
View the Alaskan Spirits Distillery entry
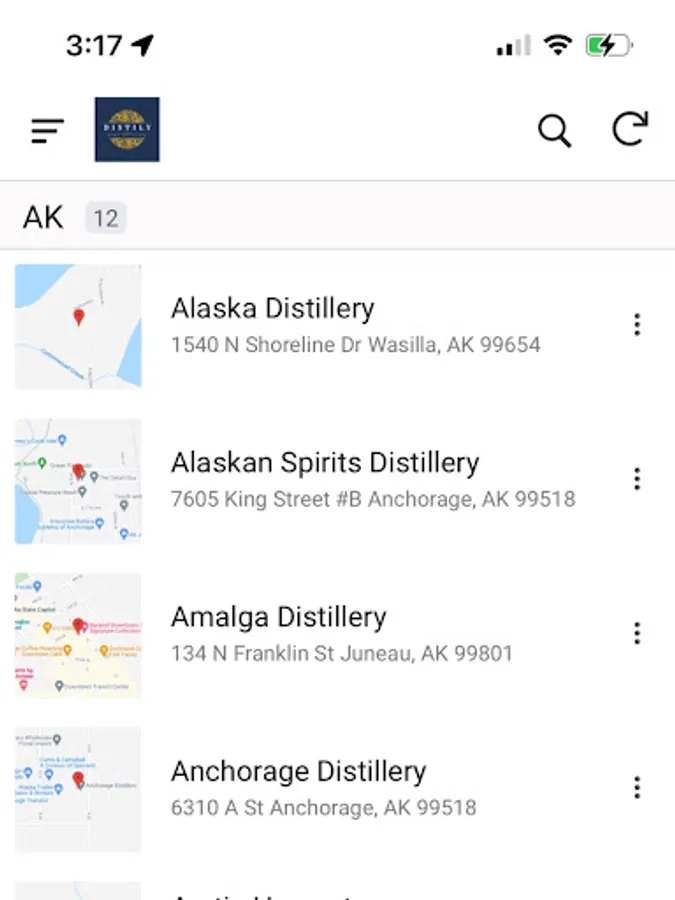(x=324, y=463)
